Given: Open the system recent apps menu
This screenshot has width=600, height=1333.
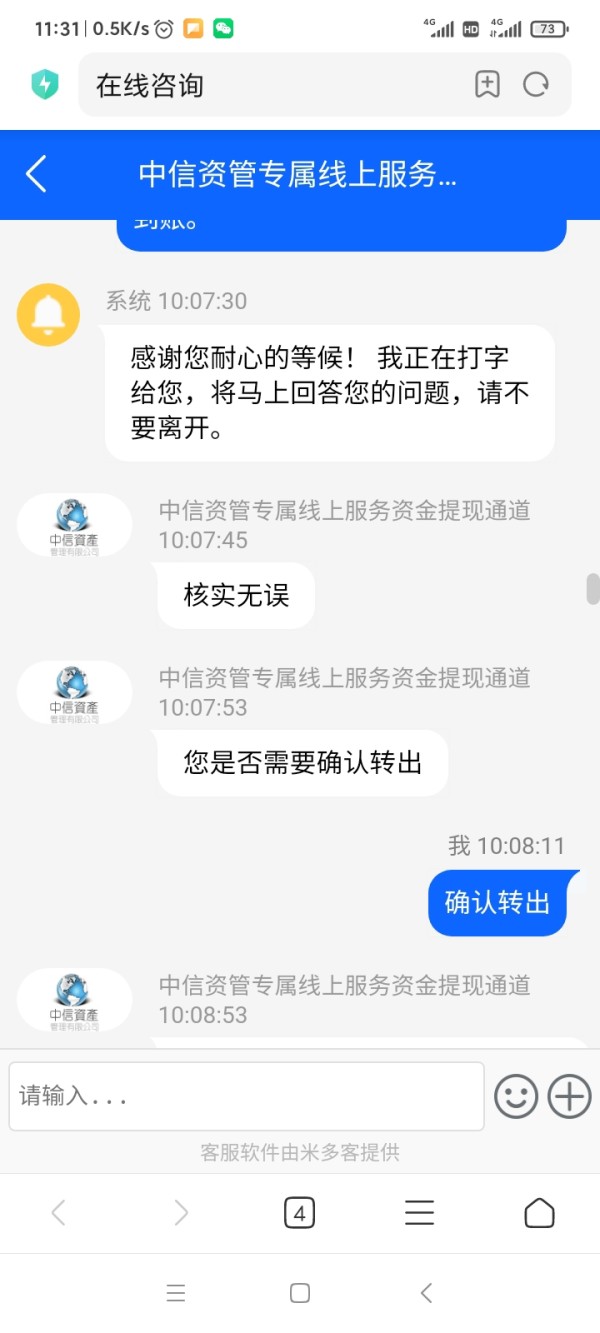Looking at the screenshot, I should coord(176,1293).
